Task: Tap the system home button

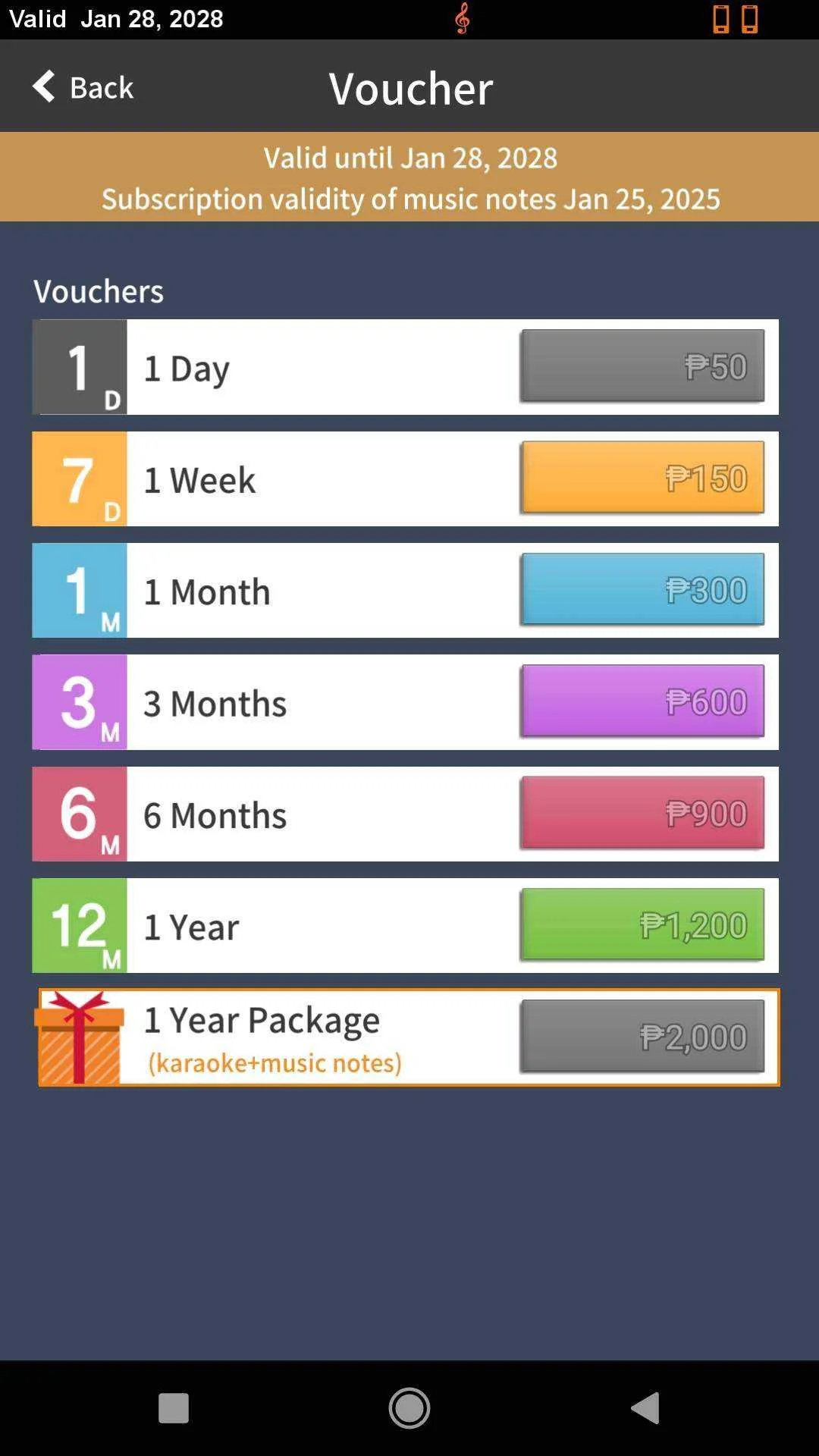Action: pos(409,1408)
